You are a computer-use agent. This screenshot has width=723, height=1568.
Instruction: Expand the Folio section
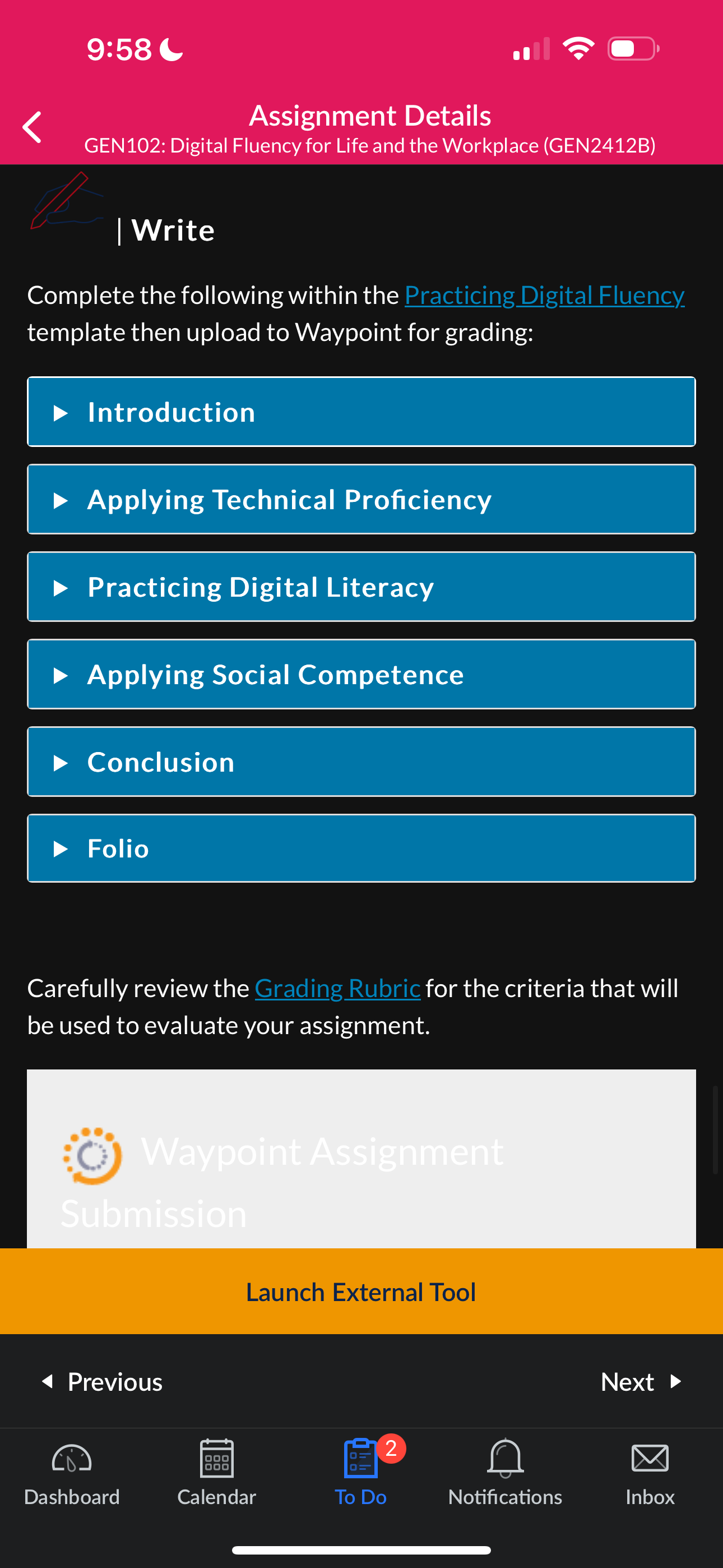click(x=361, y=848)
